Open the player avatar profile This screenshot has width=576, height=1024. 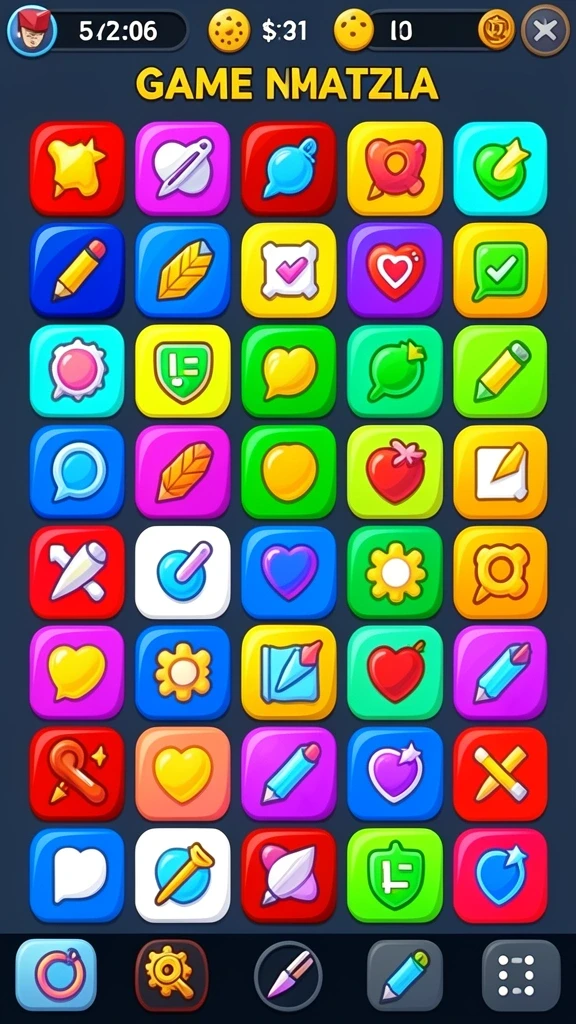(31, 30)
